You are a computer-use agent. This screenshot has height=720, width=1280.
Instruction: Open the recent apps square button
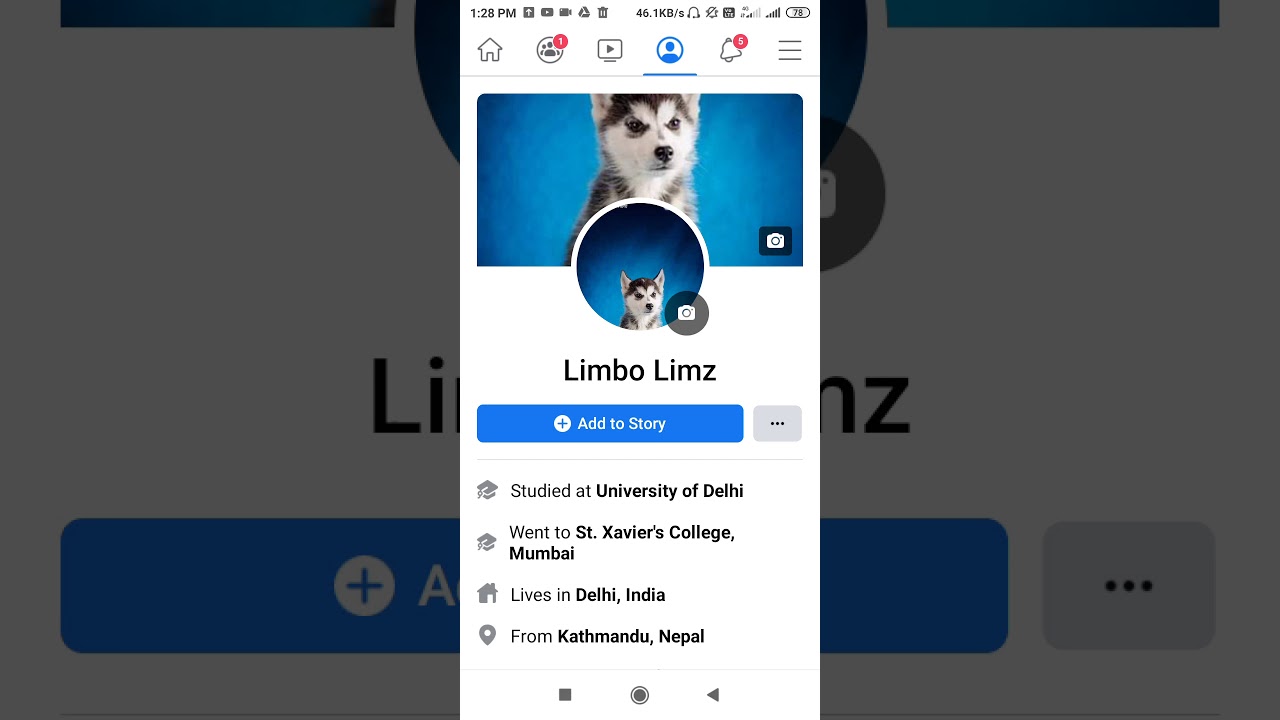pos(565,695)
